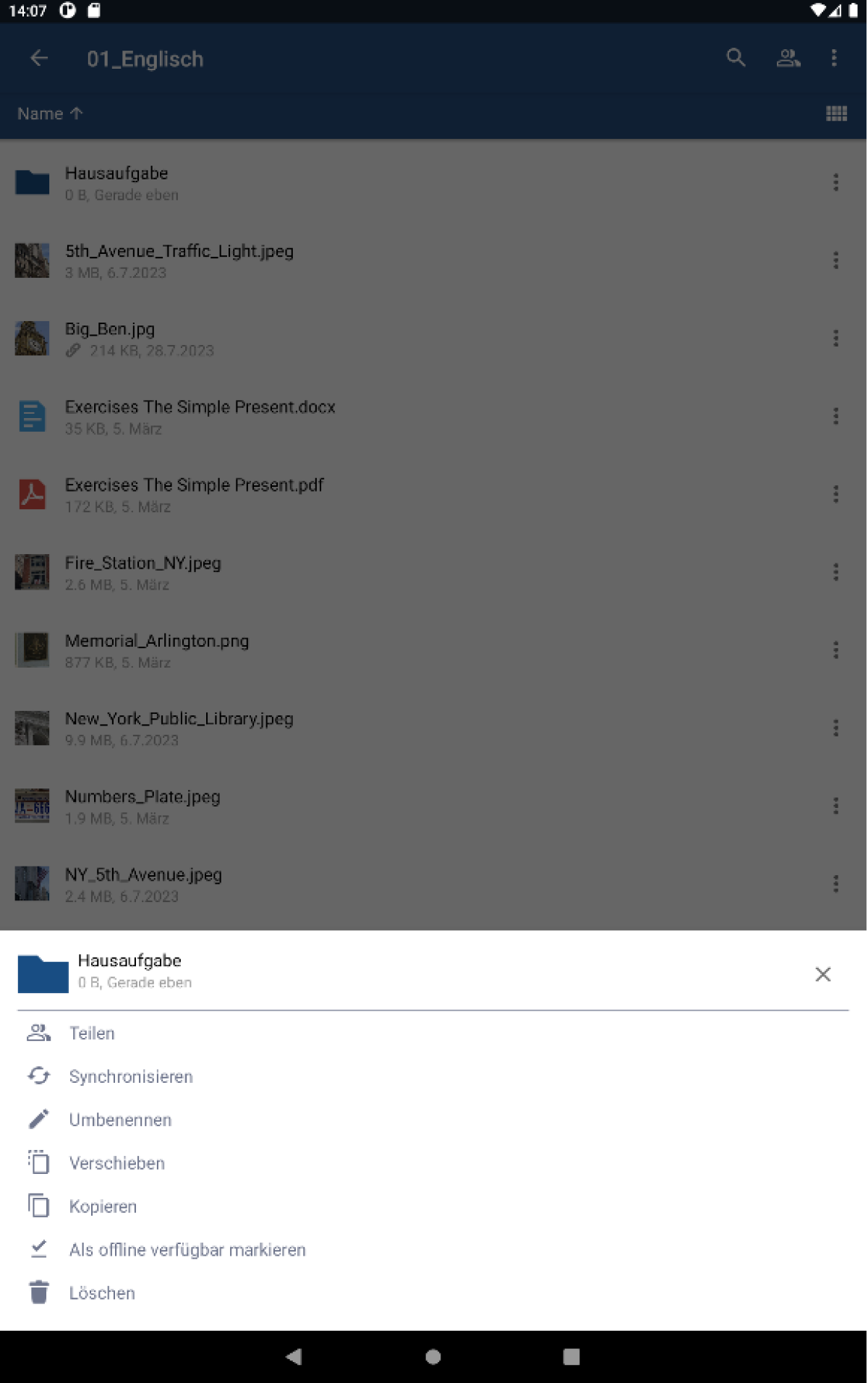Viewport: 868px width, 1383px height.
Task: Mark folder as offline verfügbar
Action: 187,1250
